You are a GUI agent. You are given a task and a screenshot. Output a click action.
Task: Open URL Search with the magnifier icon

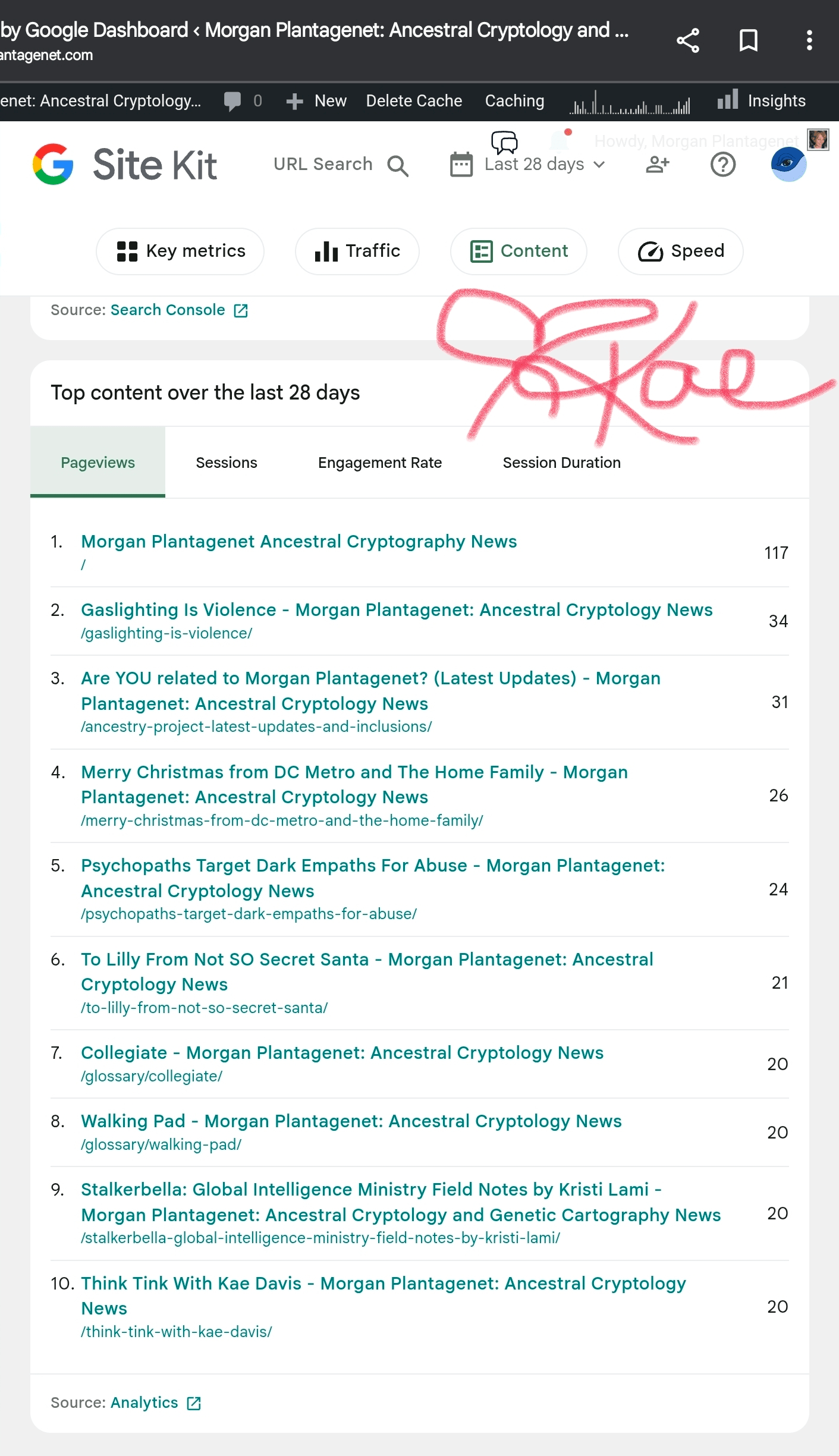[397, 165]
